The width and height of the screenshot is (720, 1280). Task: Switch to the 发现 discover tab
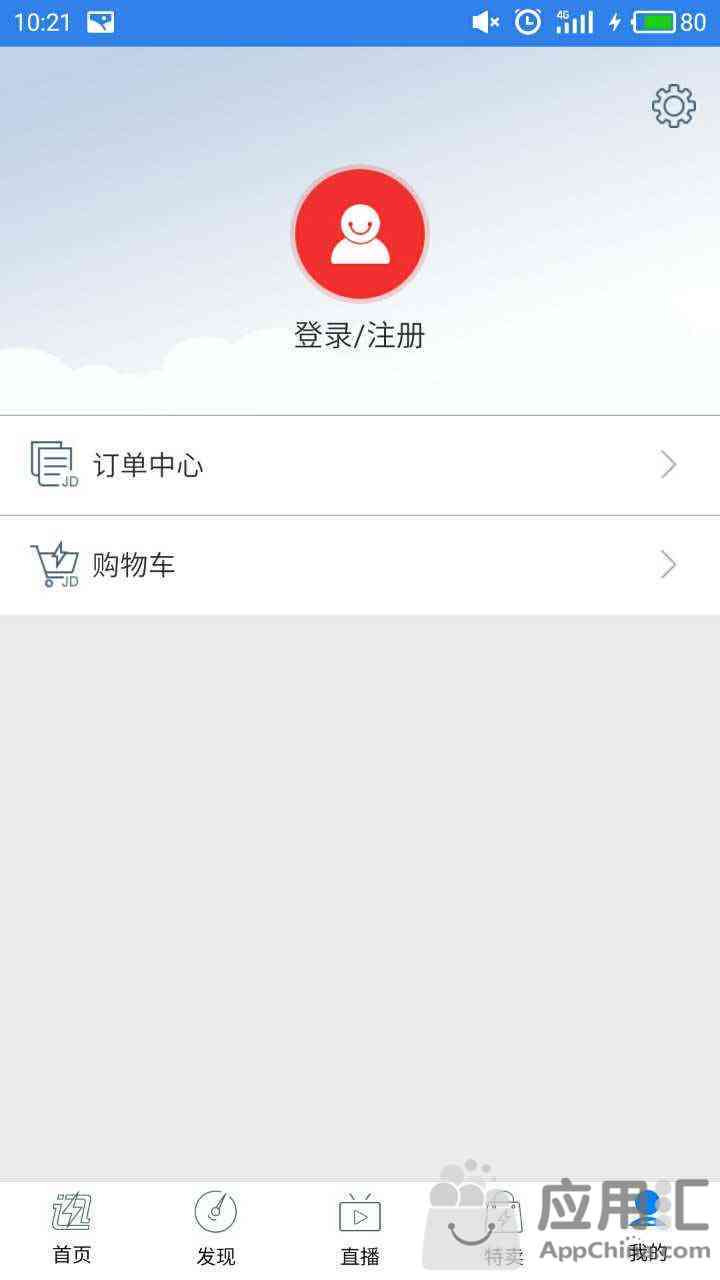coord(216,1229)
